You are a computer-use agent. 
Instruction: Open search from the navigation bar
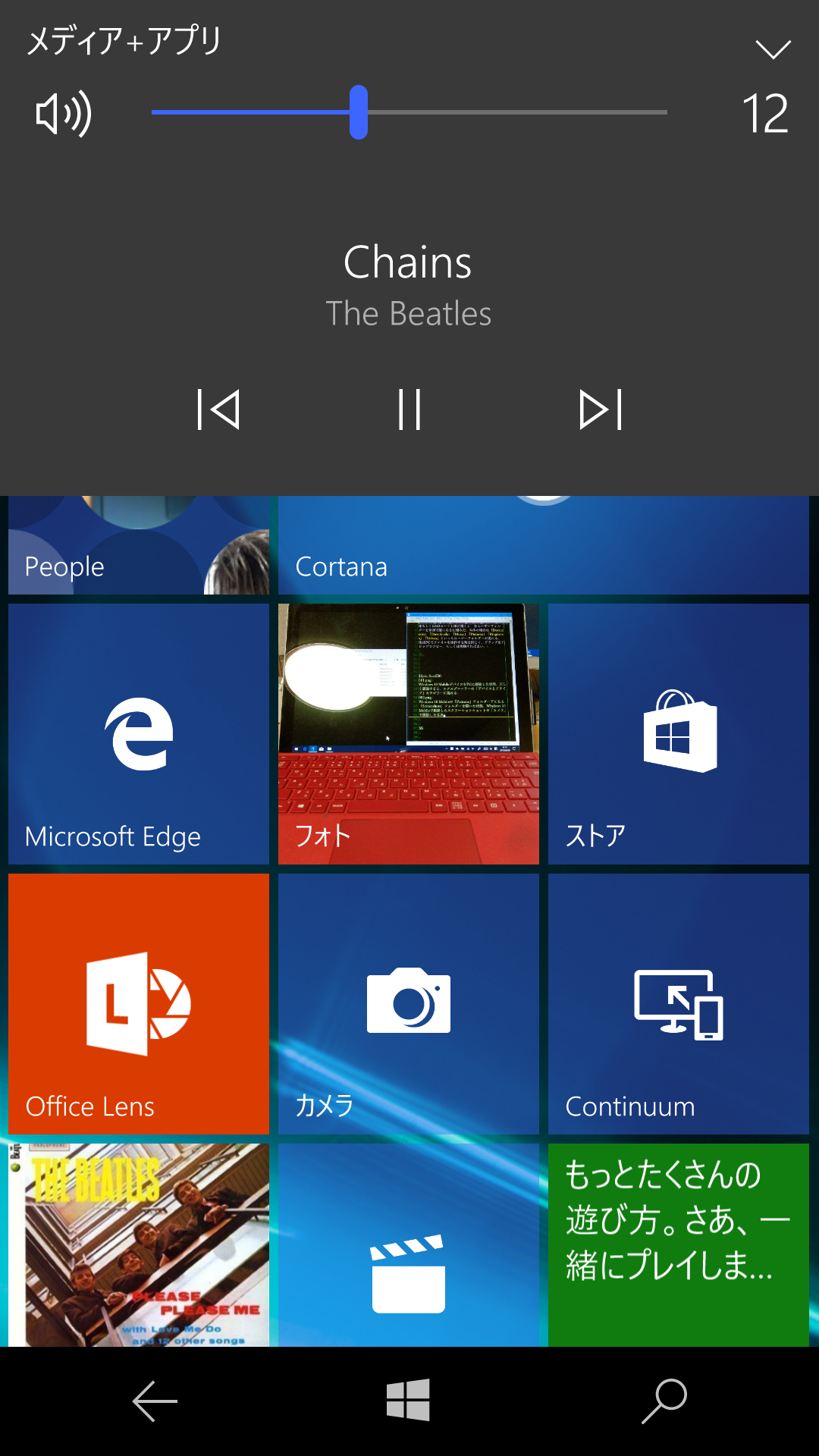[x=664, y=1401]
